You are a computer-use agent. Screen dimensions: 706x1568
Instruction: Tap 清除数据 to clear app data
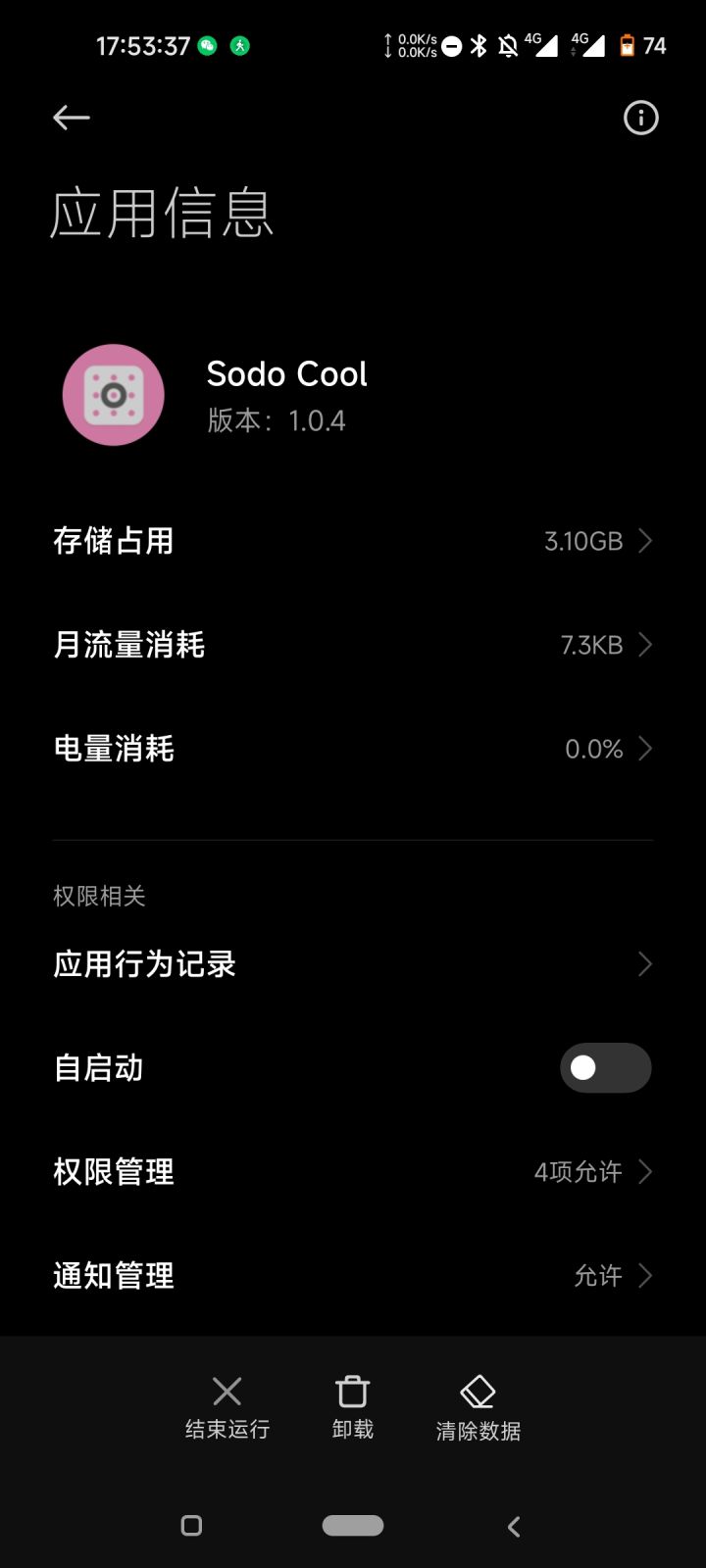(x=479, y=1408)
